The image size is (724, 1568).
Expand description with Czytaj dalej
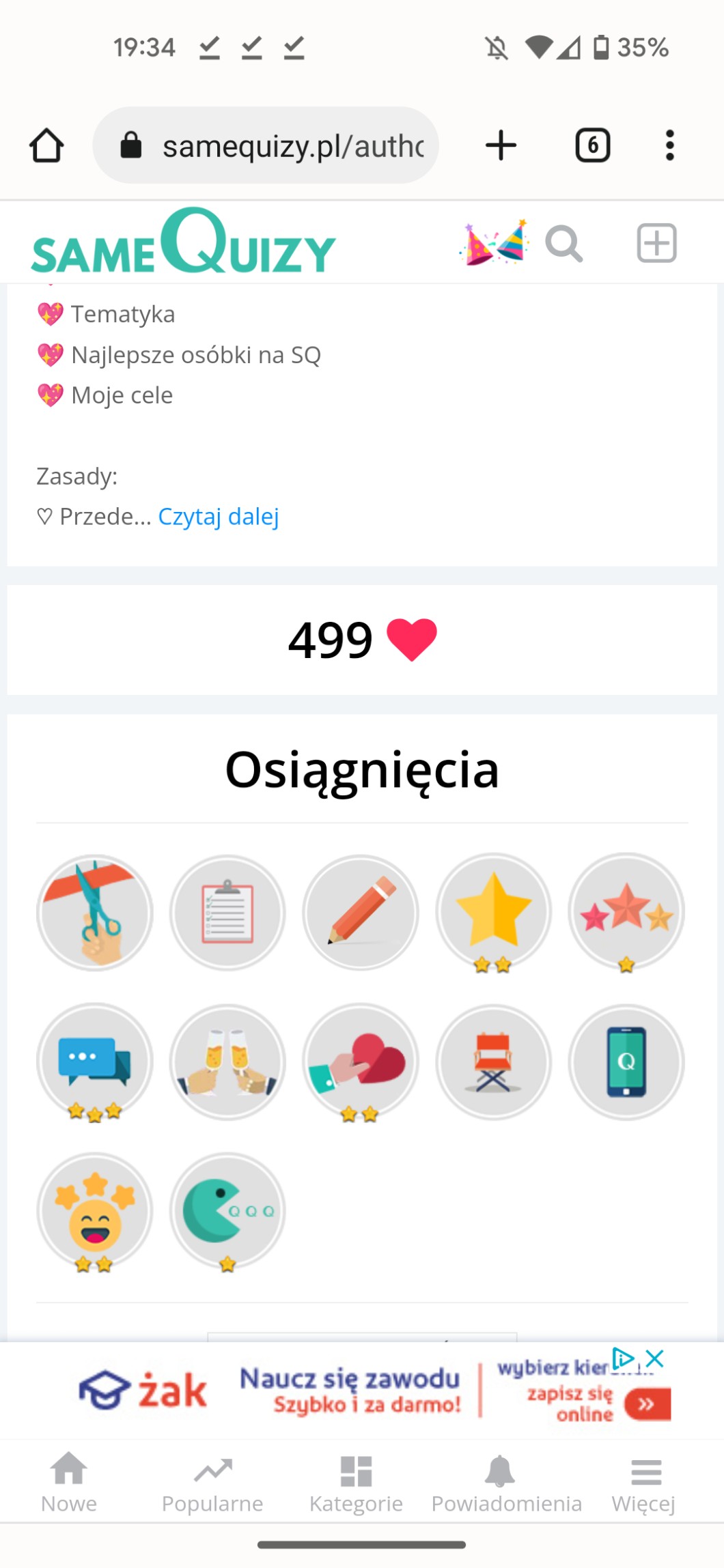[219, 517]
